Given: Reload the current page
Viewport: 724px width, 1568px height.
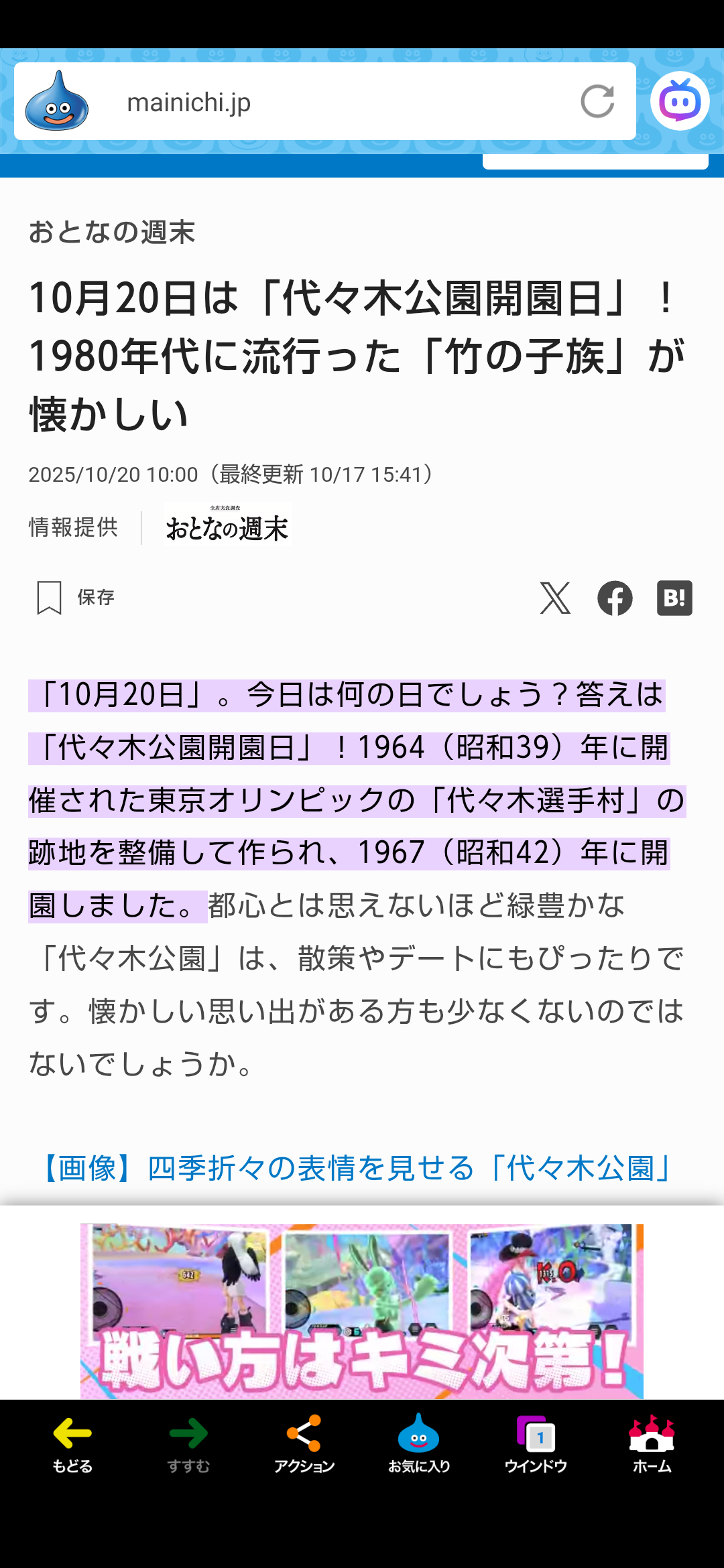Looking at the screenshot, I should 597,102.
